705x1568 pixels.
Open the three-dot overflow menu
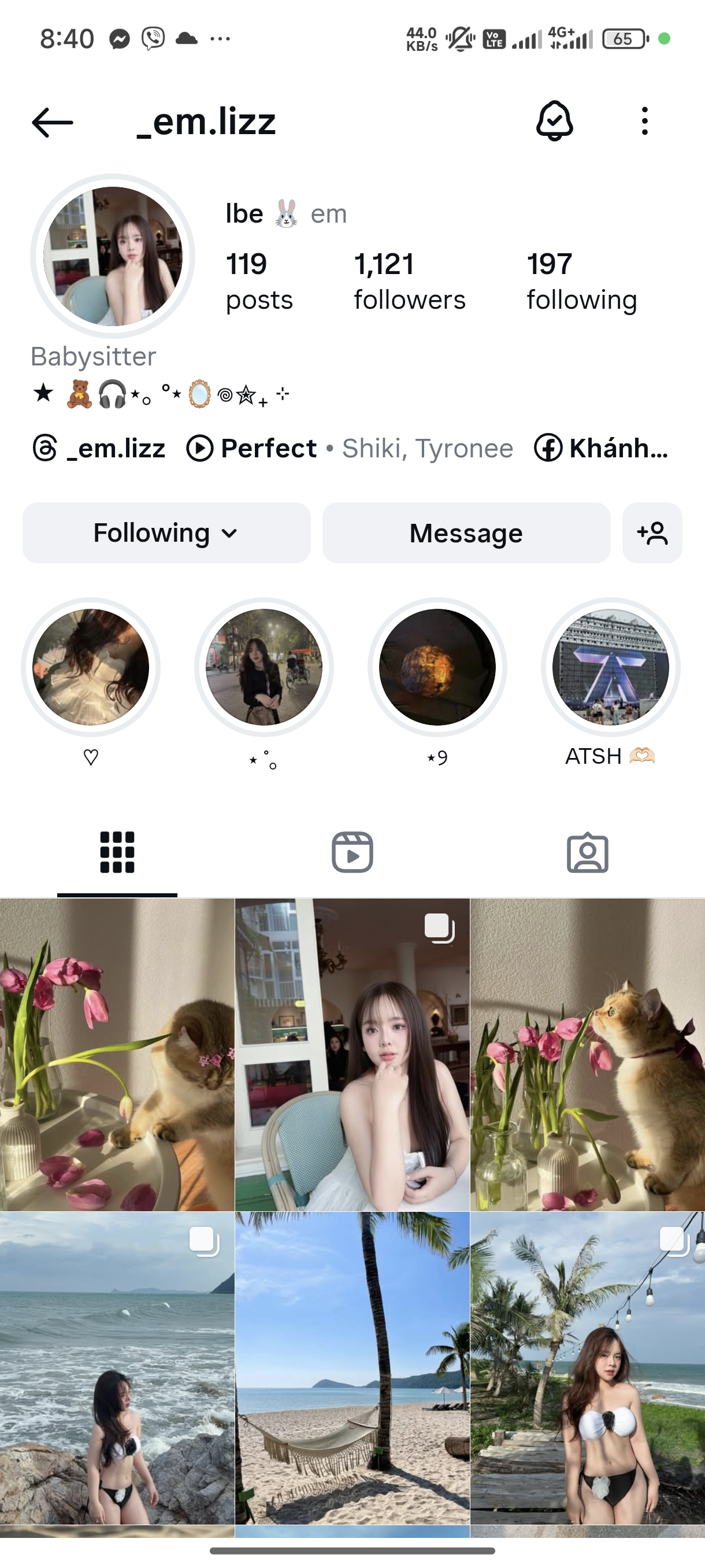(x=645, y=121)
